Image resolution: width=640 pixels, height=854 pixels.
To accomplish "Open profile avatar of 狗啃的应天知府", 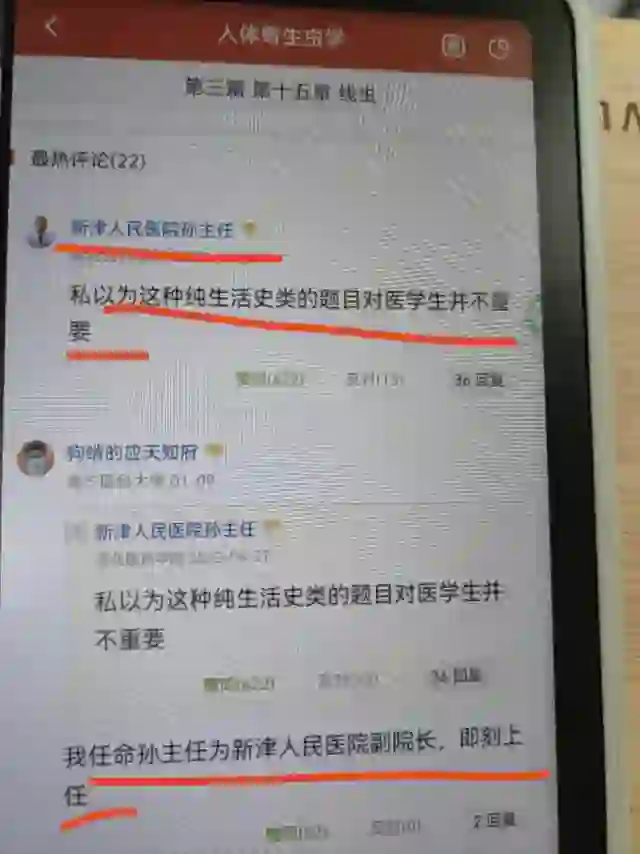I will click(x=36, y=457).
